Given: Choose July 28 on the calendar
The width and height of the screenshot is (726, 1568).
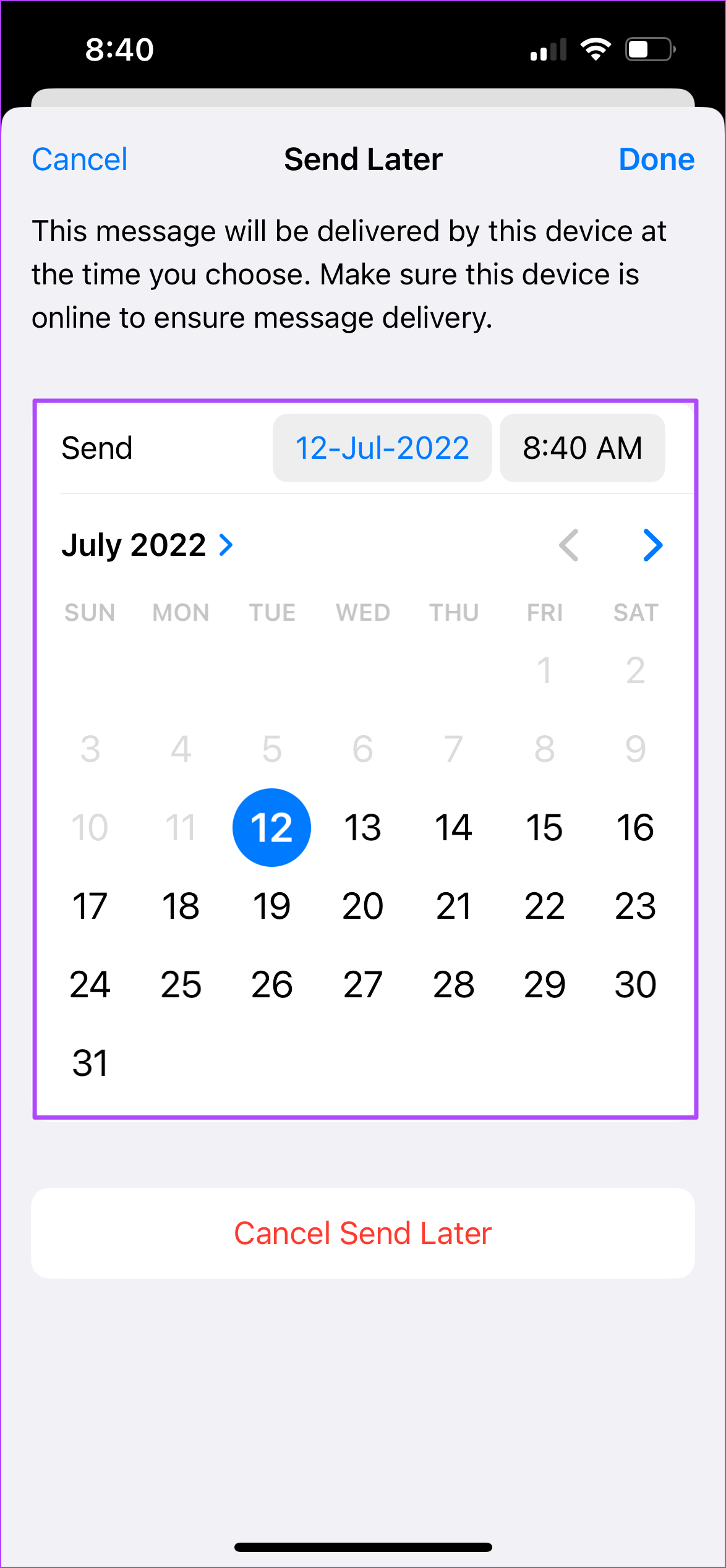Looking at the screenshot, I should (453, 984).
